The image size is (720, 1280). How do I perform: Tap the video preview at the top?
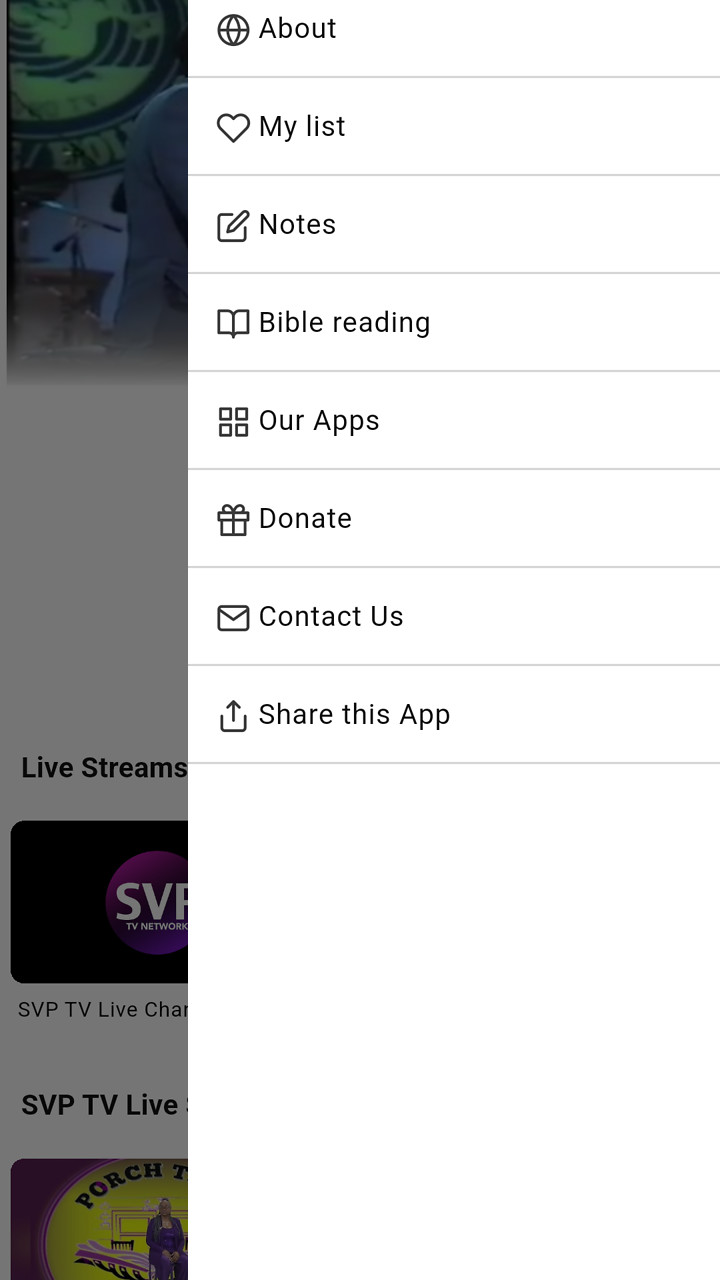95,190
